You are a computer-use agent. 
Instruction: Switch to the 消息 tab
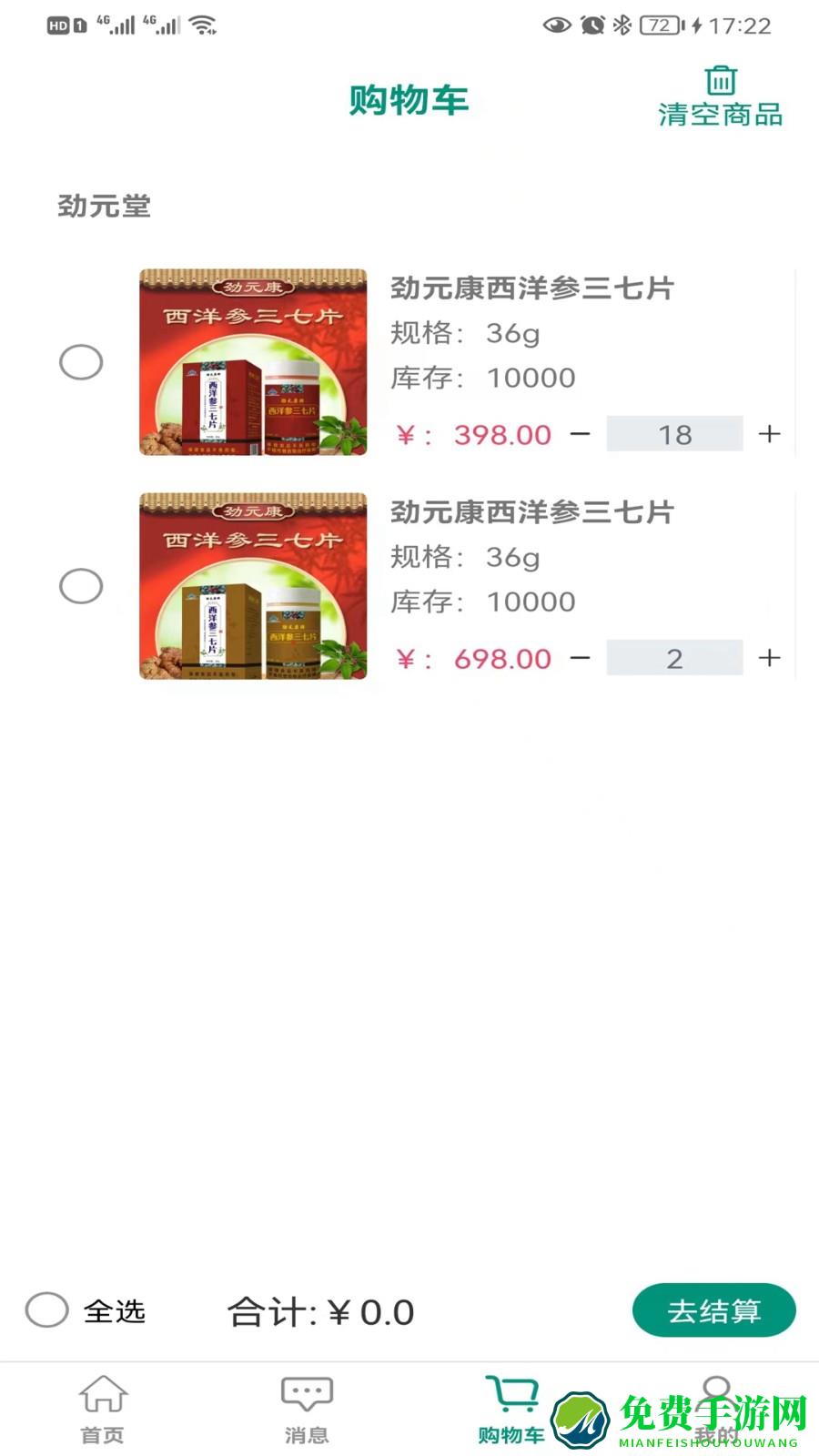point(306,1406)
